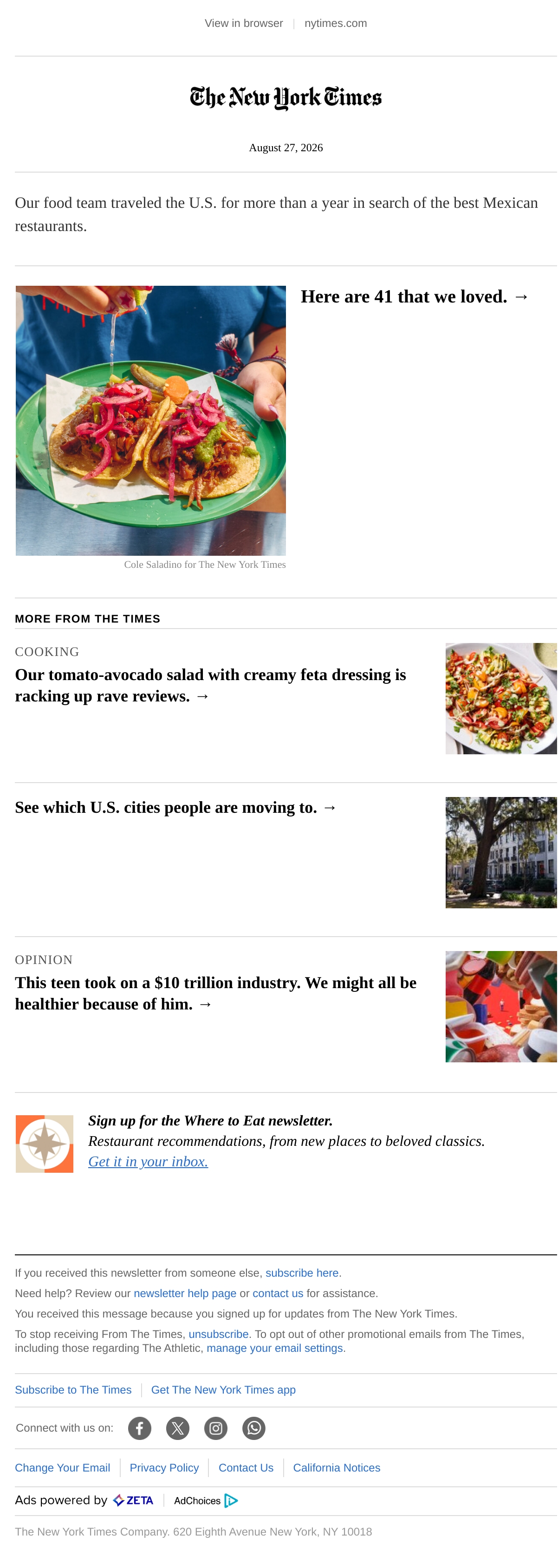Open the Privacy Policy link
The image size is (558, 1568).
click(x=164, y=1468)
